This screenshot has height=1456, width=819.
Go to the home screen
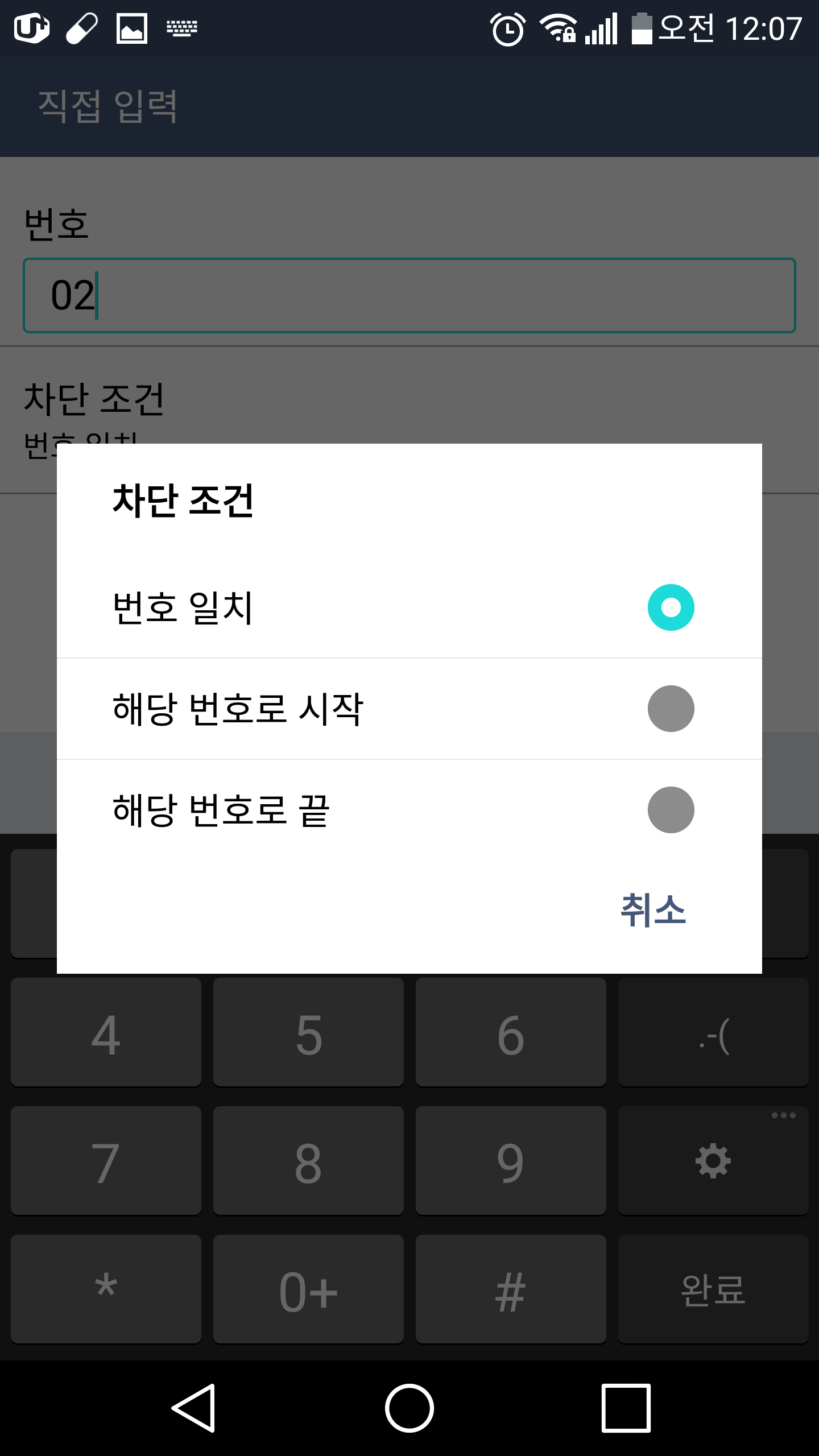click(409, 1408)
